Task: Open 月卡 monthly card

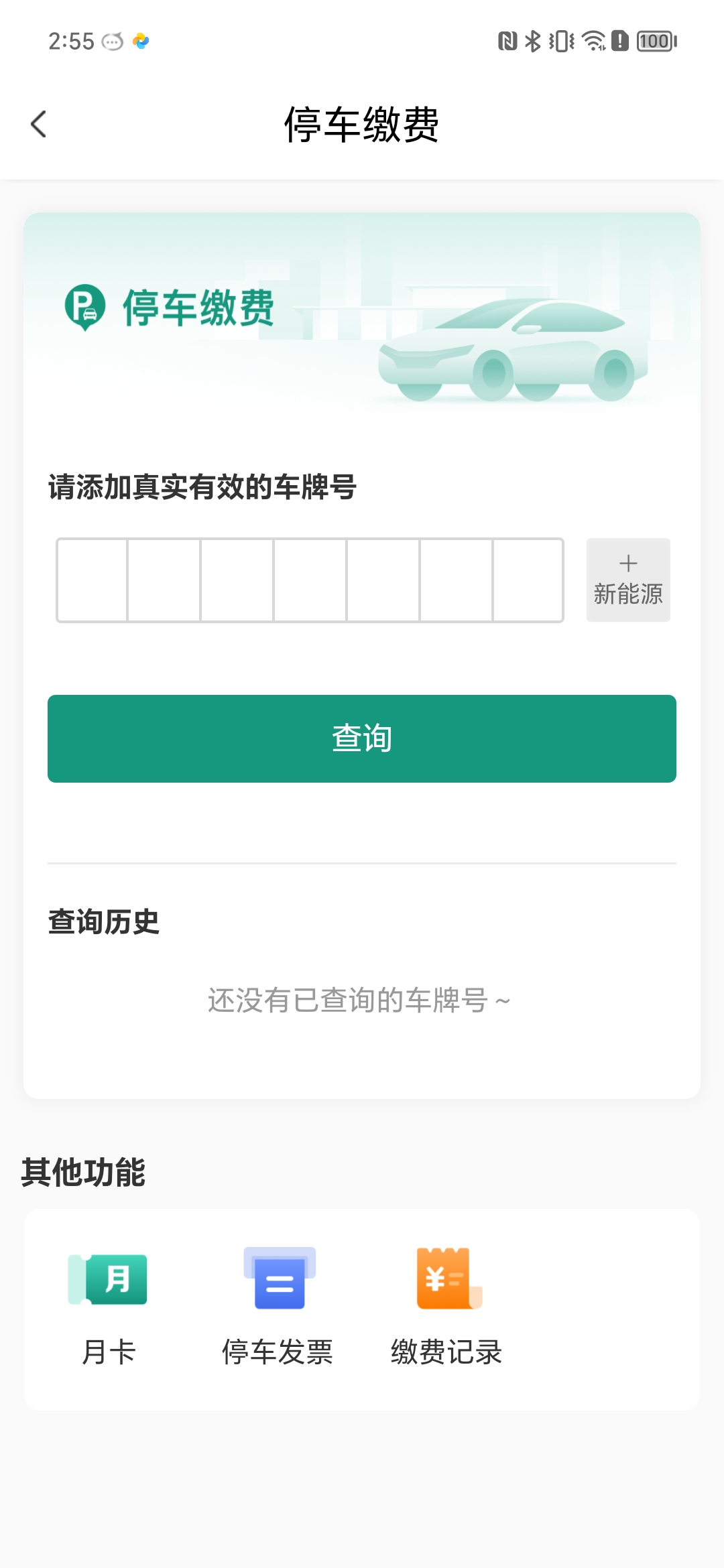Action: 108,1307
